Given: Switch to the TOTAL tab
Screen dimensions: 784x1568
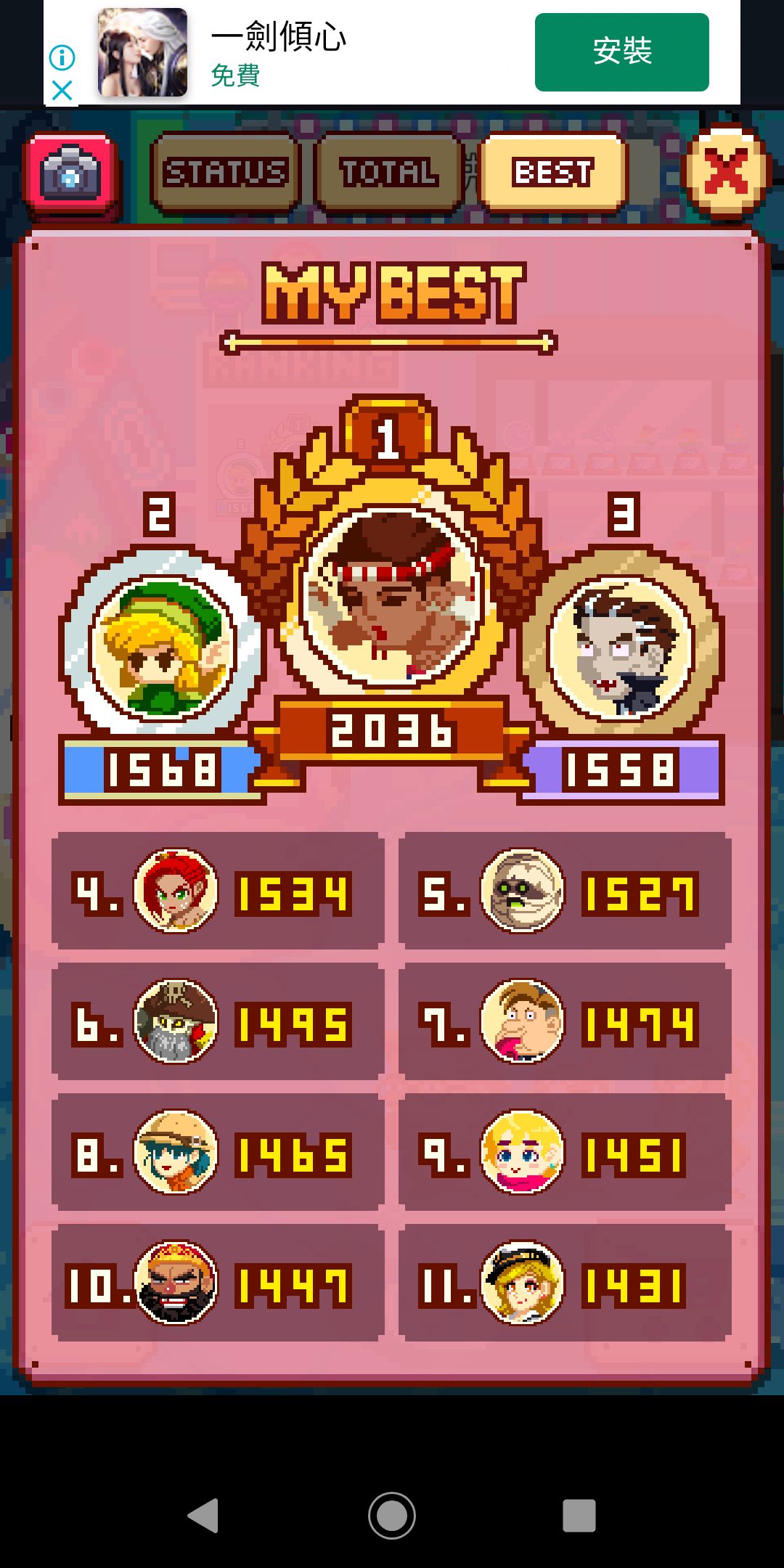Looking at the screenshot, I should [389, 173].
